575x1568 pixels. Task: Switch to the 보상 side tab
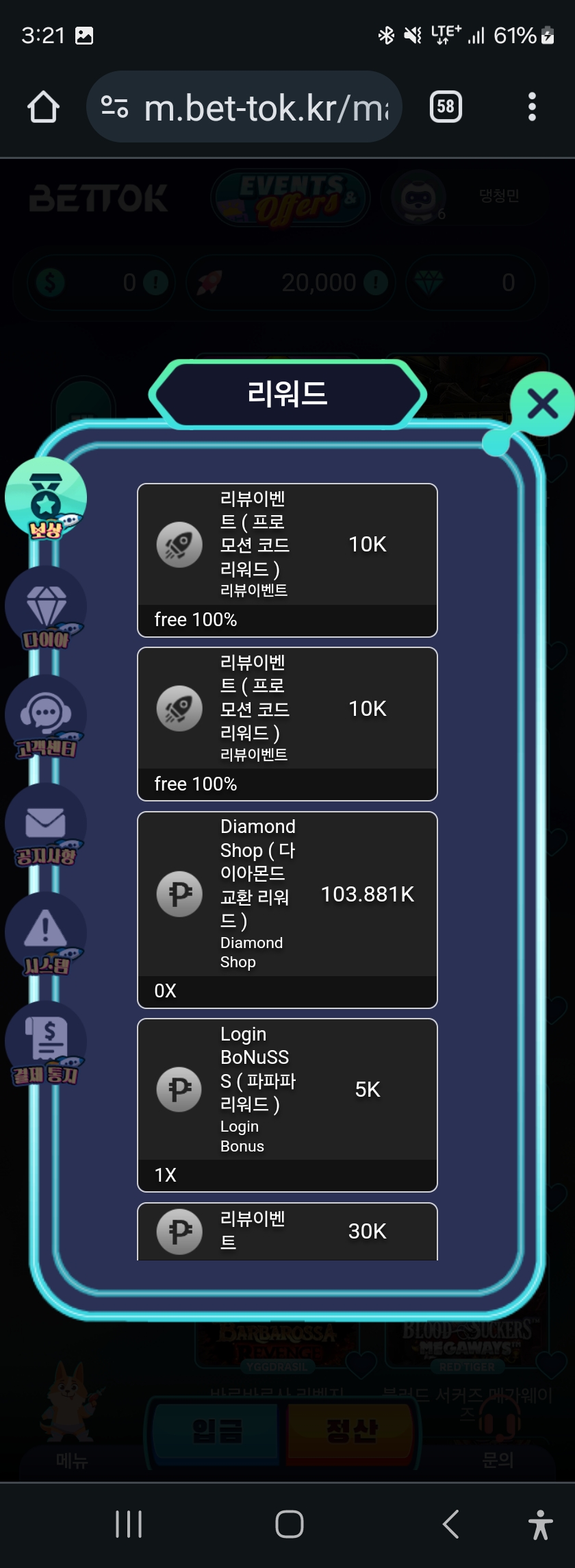[46, 499]
